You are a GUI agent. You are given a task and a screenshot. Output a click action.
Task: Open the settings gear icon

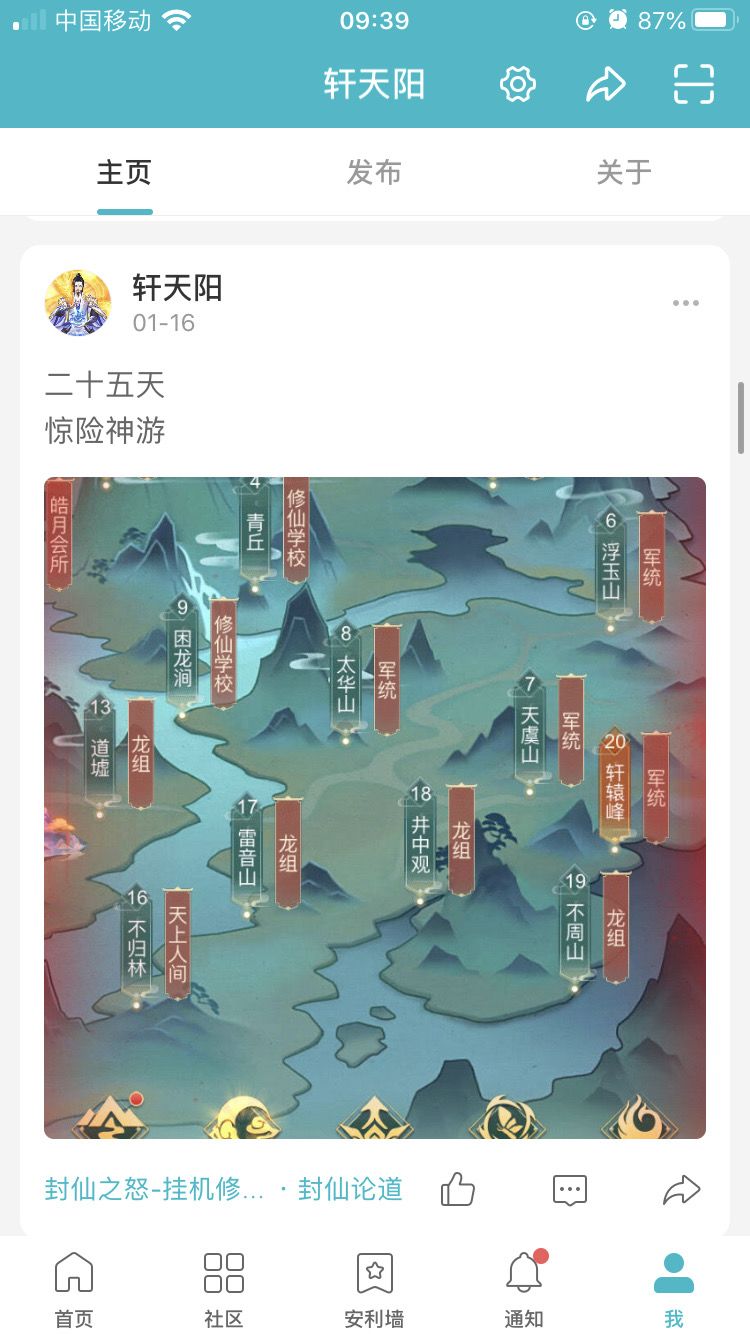(x=517, y=85)
